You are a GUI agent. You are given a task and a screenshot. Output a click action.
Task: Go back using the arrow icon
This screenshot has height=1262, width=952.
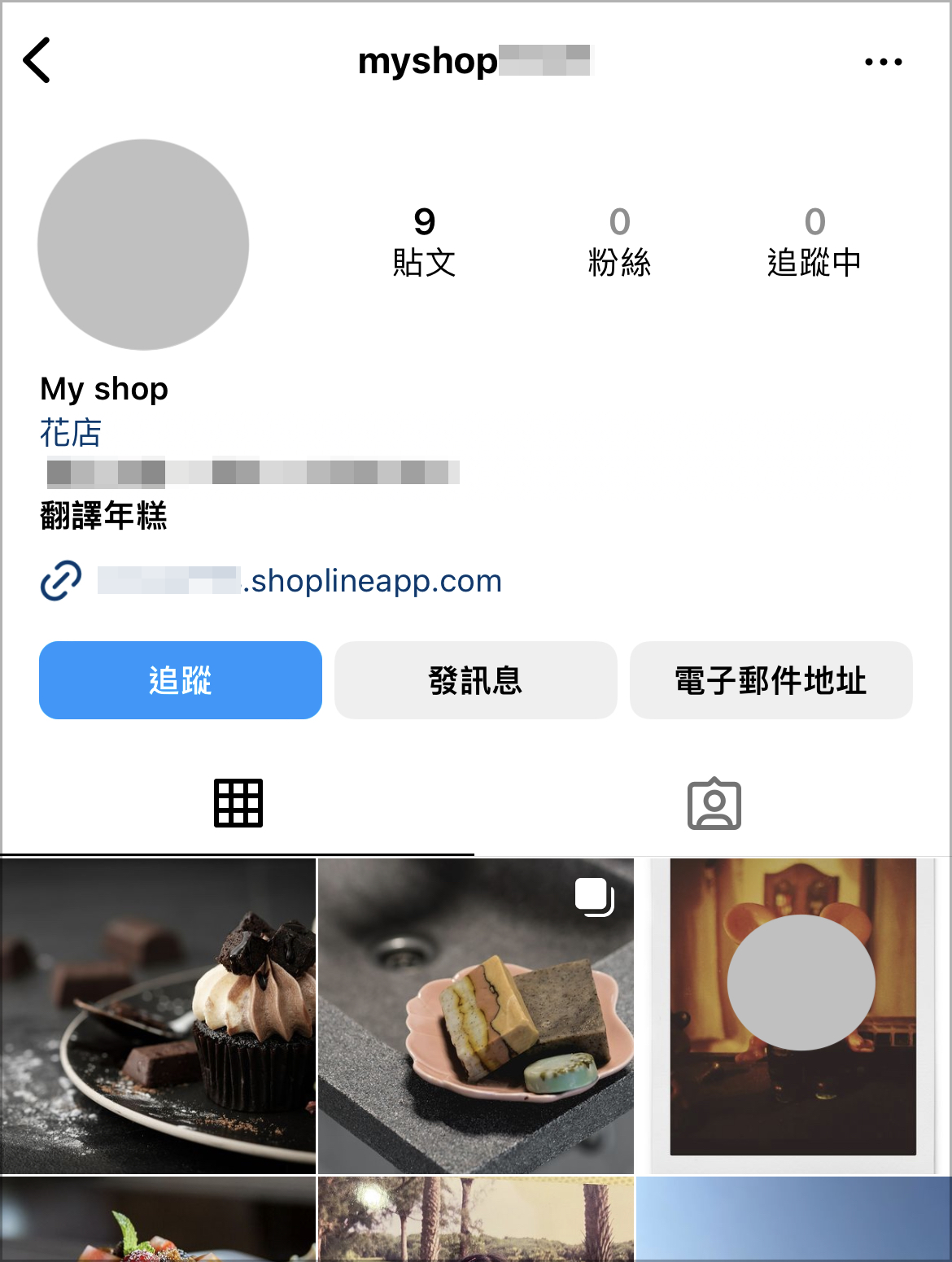click(x=37, y=60)
